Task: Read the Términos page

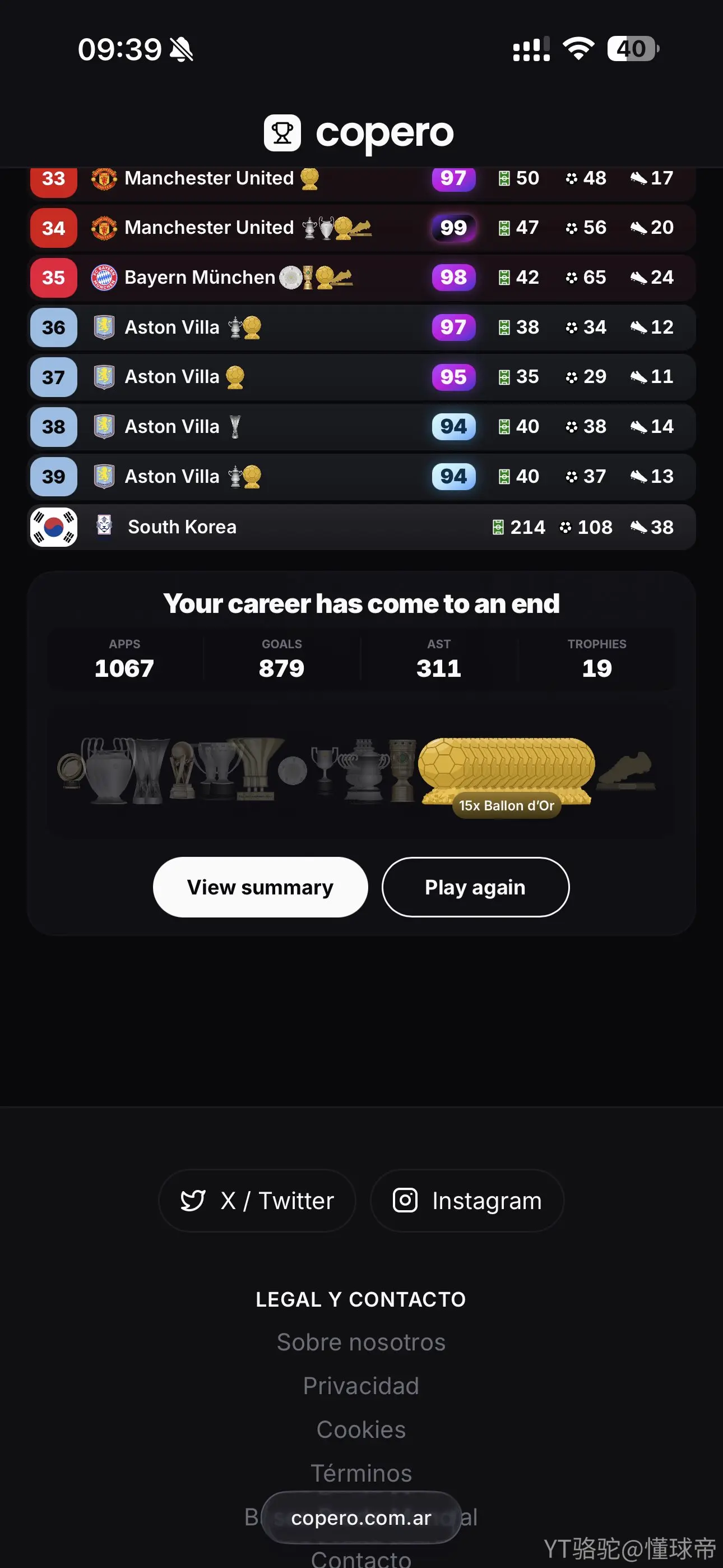Action: pyautogui.click(x=361, y=1473)
